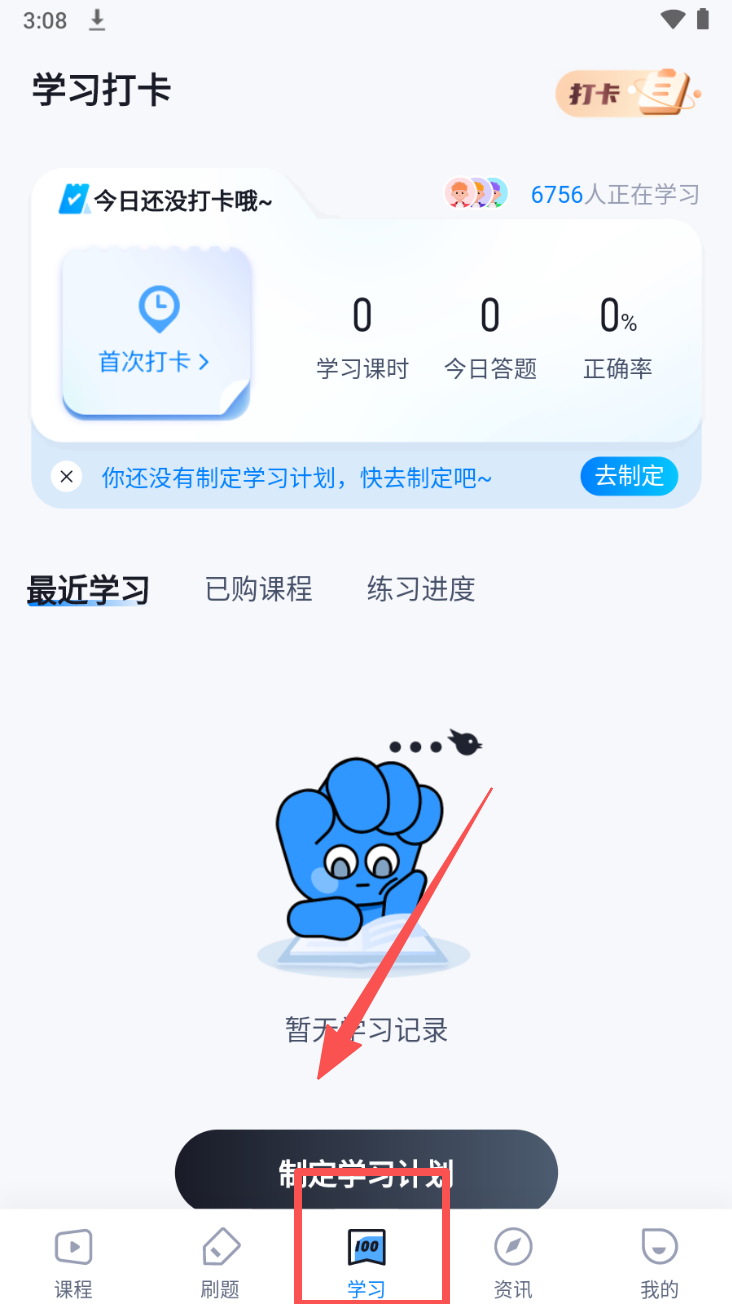
Task: Switch to the 最近学习 tab
Action: click(88, 590)
